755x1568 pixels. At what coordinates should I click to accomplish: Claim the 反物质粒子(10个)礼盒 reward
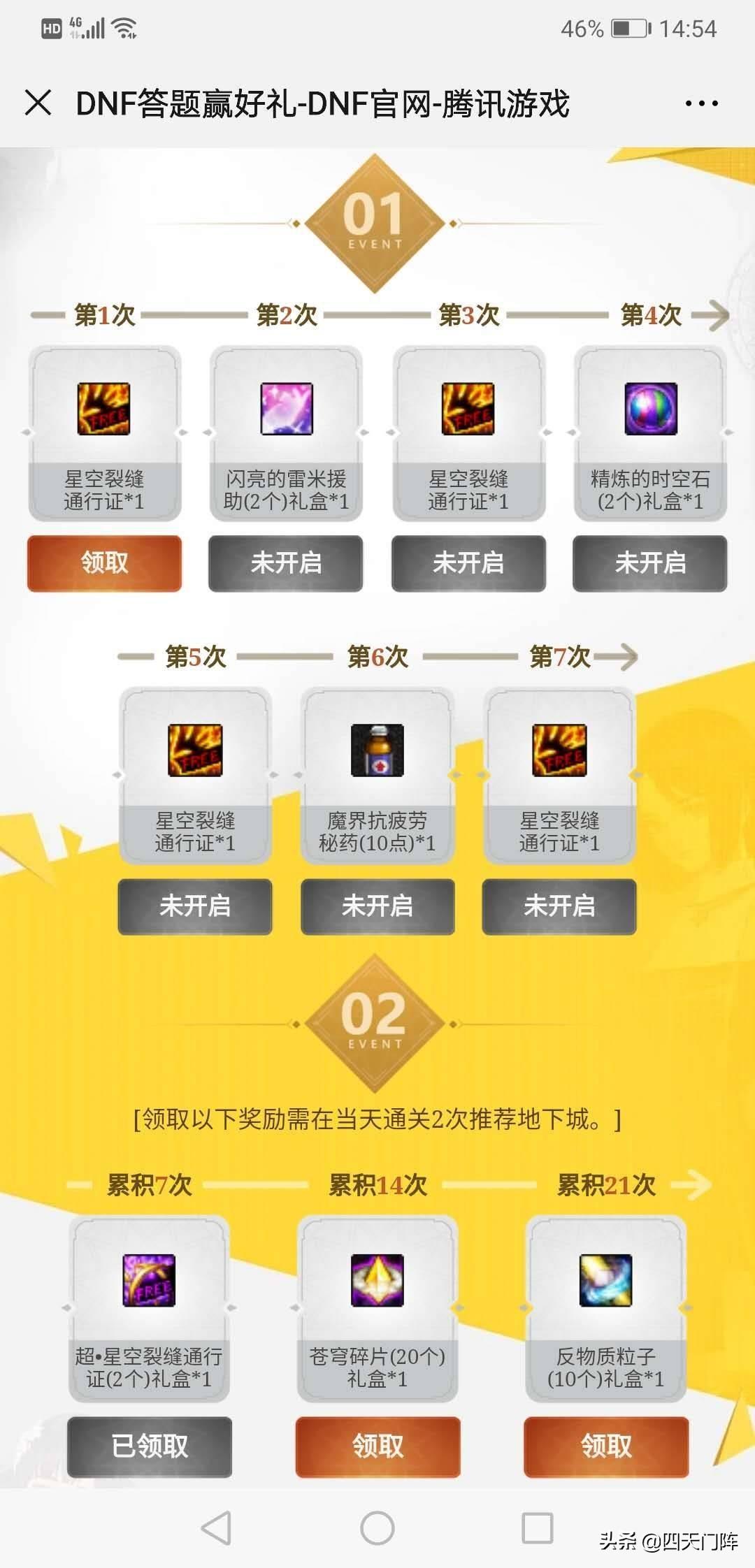[x=606, y=1446]
